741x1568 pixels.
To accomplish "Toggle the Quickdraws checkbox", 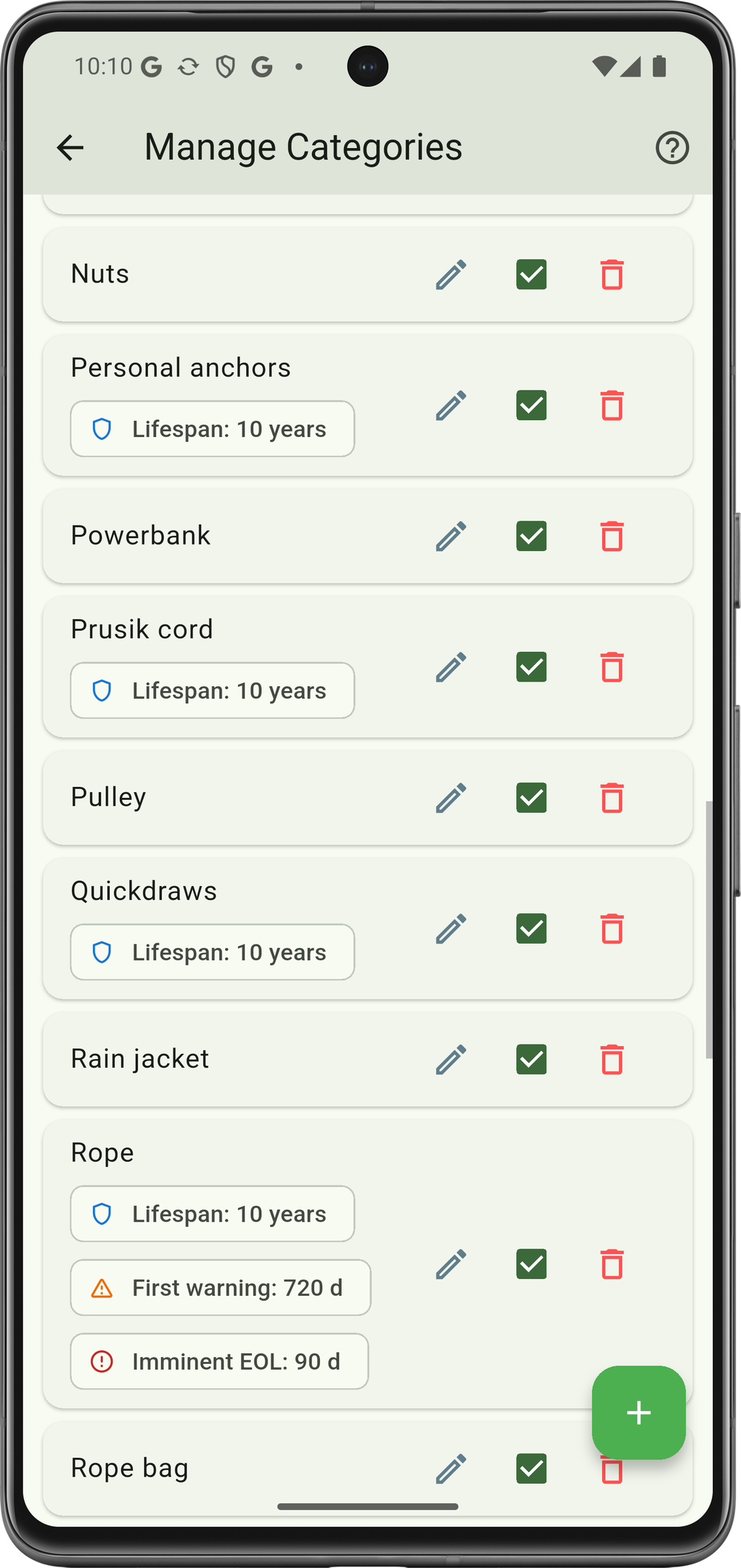I will 531,928.
